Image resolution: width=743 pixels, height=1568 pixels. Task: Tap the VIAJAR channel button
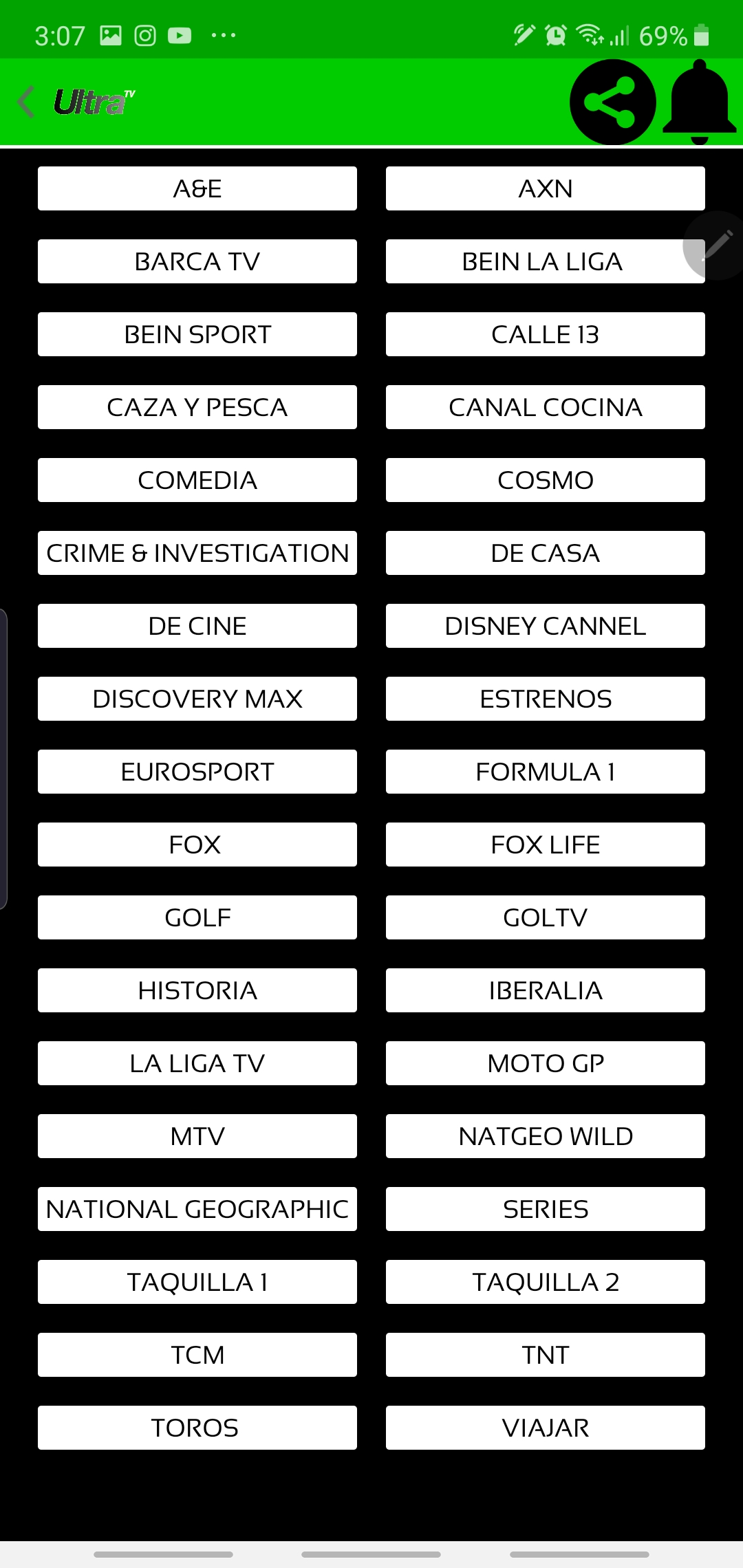pos(545,1428)
